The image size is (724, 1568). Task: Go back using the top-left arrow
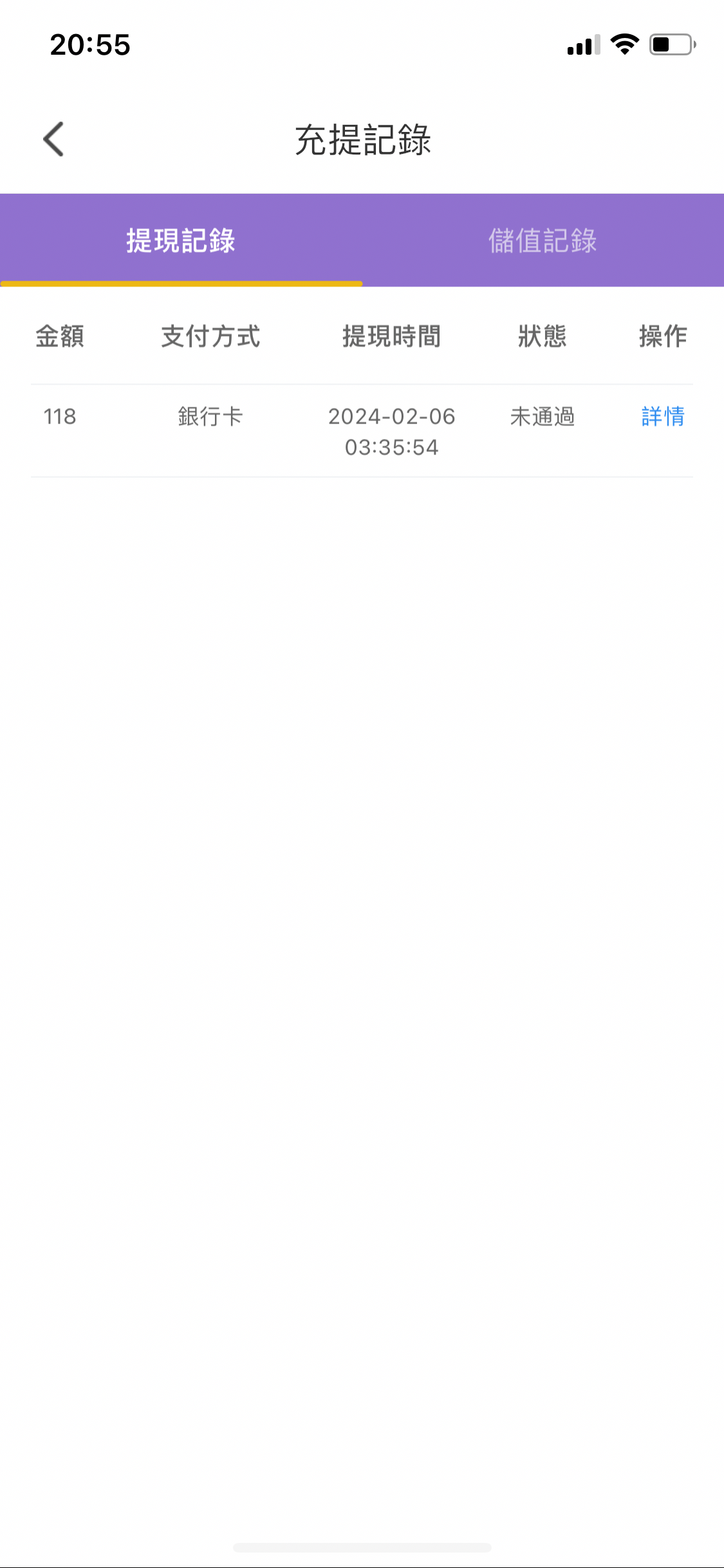click(54, 139)
